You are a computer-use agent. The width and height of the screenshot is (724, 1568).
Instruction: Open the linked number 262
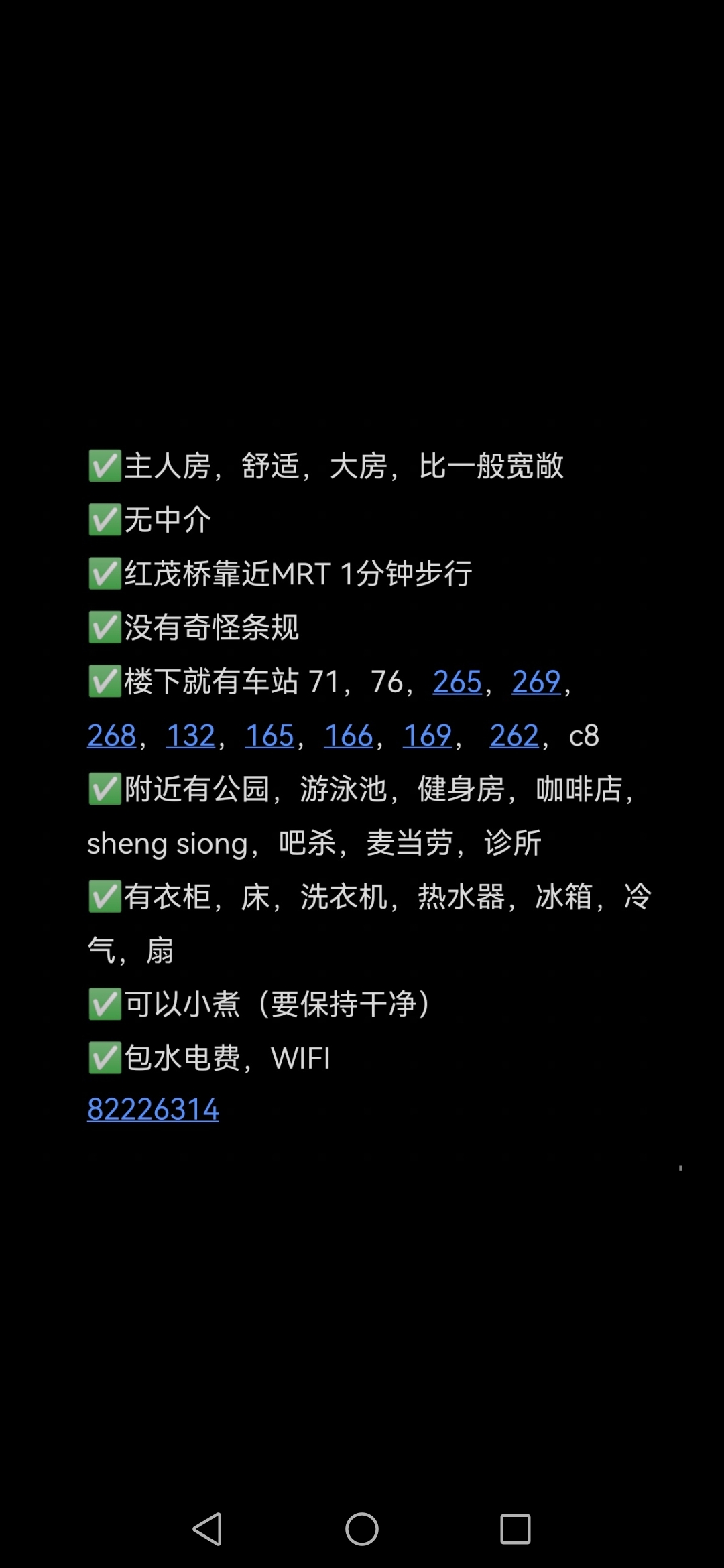click(514, 736)
